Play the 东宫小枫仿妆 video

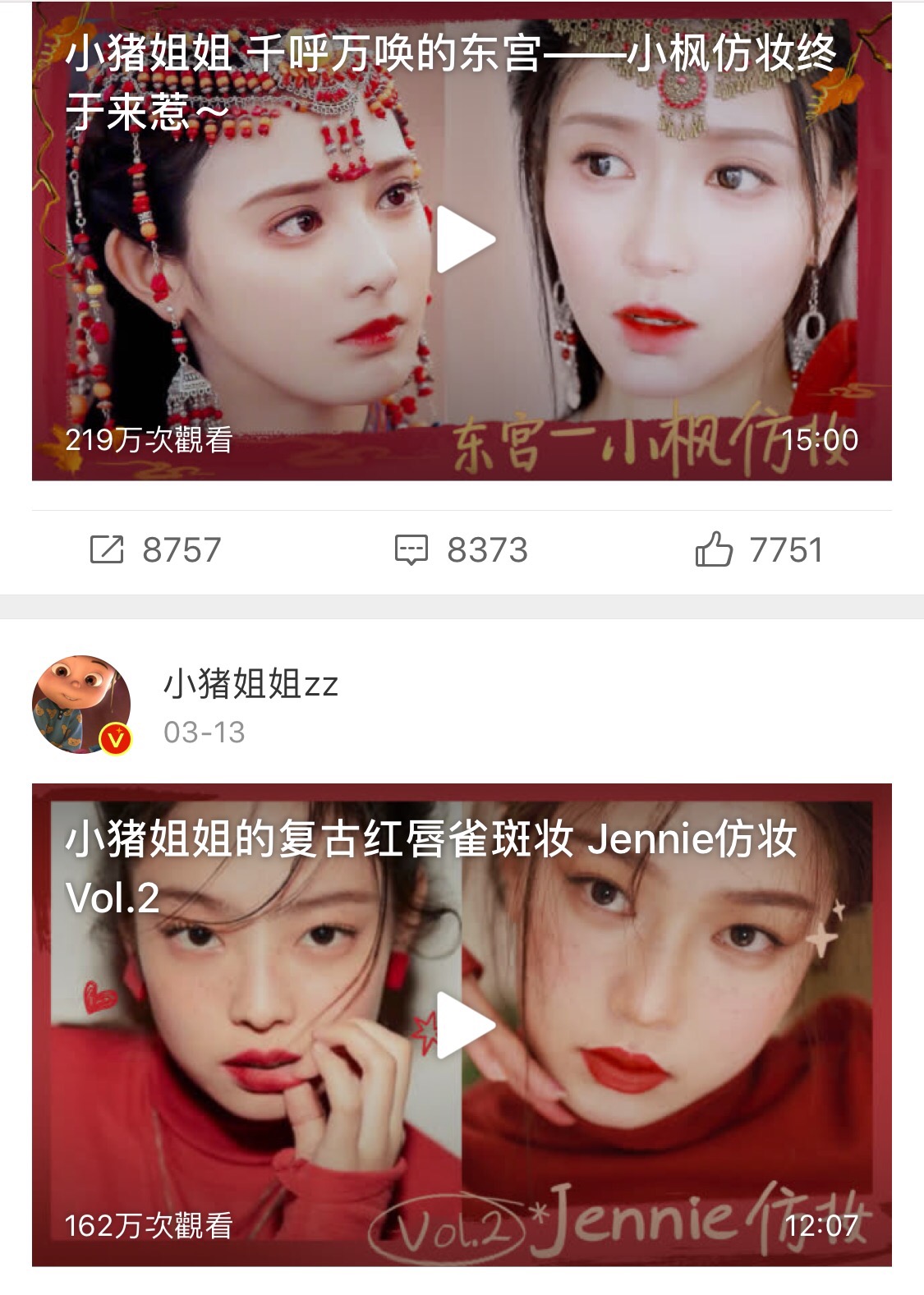tap(464, 240)
